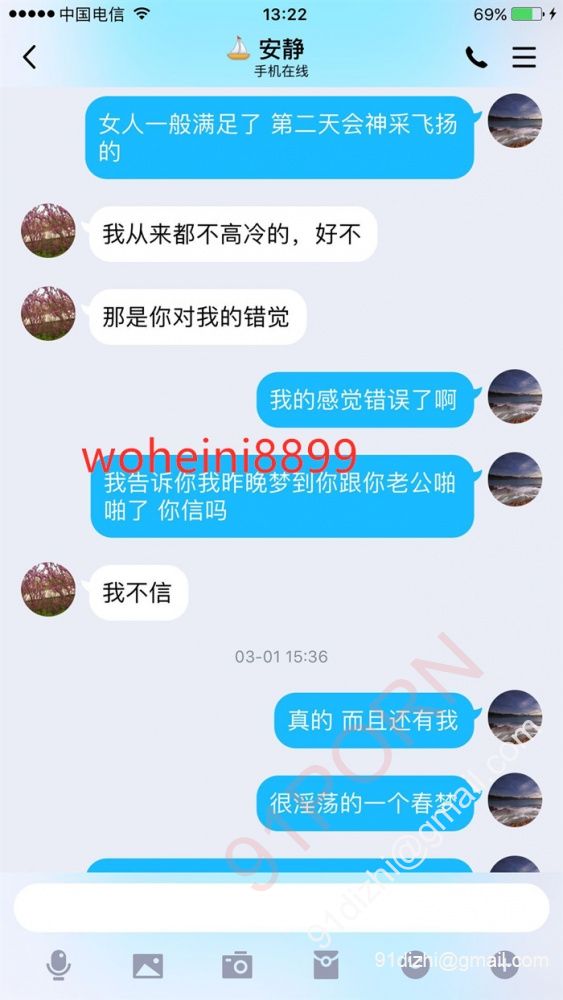The height and width of the screenshot is (1000, 563).
Task: Launch the camera from the chat toolbar
Action: point(237,965)
